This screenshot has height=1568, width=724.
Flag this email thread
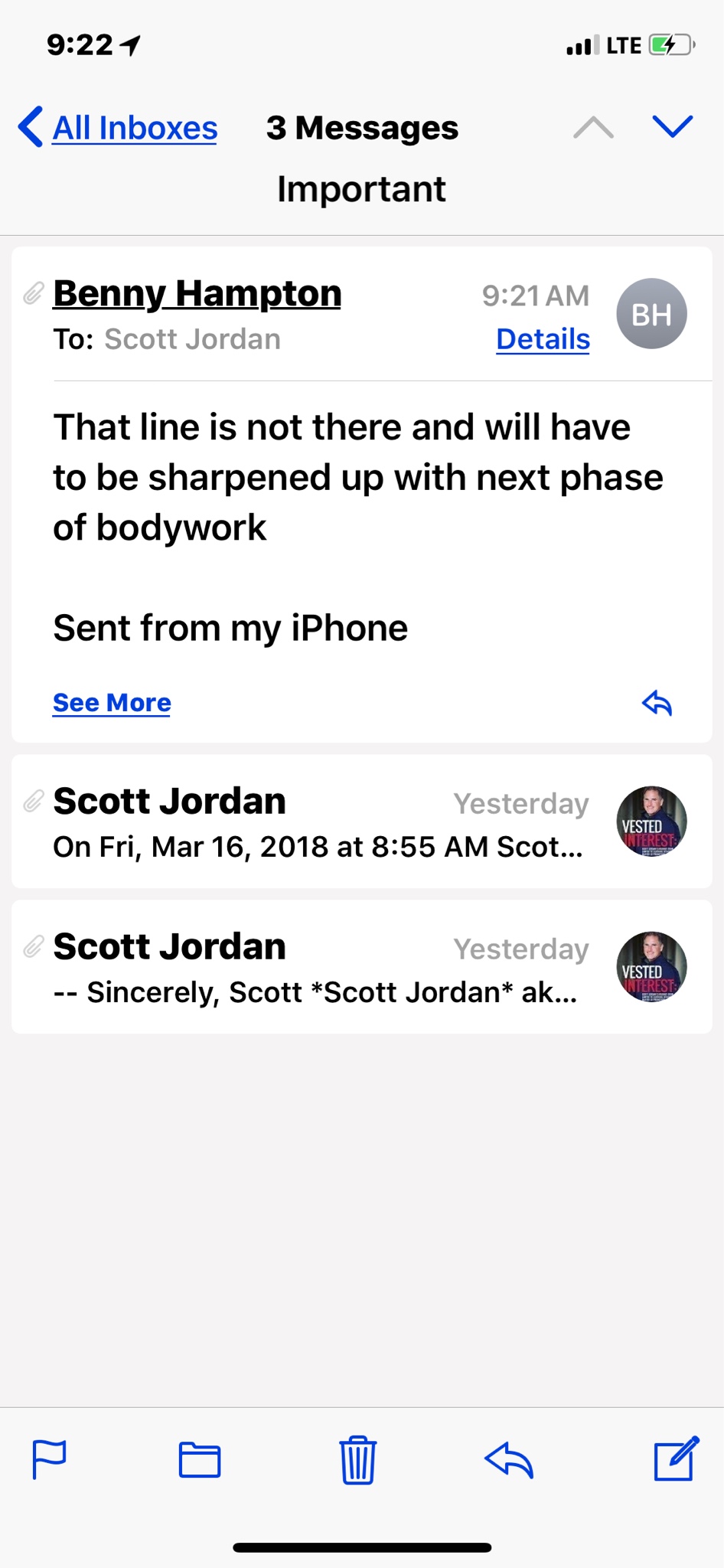(x=50, y=1459)
